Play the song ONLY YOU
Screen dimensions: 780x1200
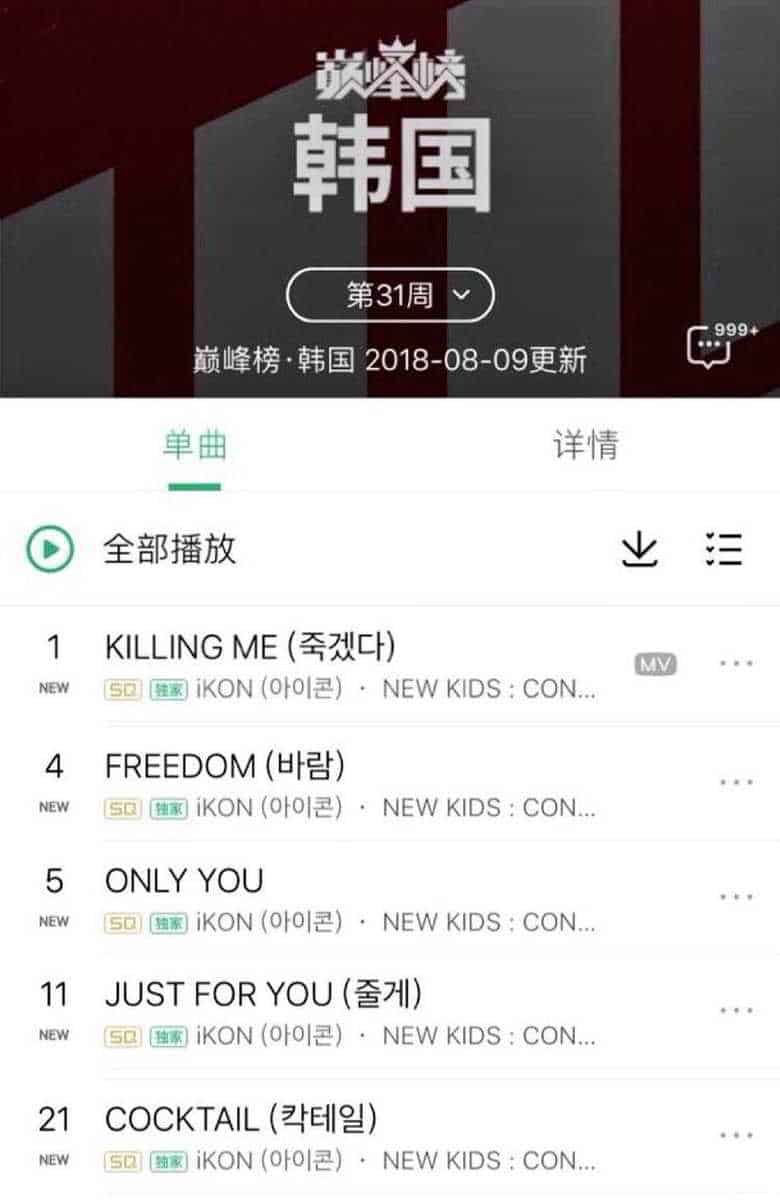point(185,881)
